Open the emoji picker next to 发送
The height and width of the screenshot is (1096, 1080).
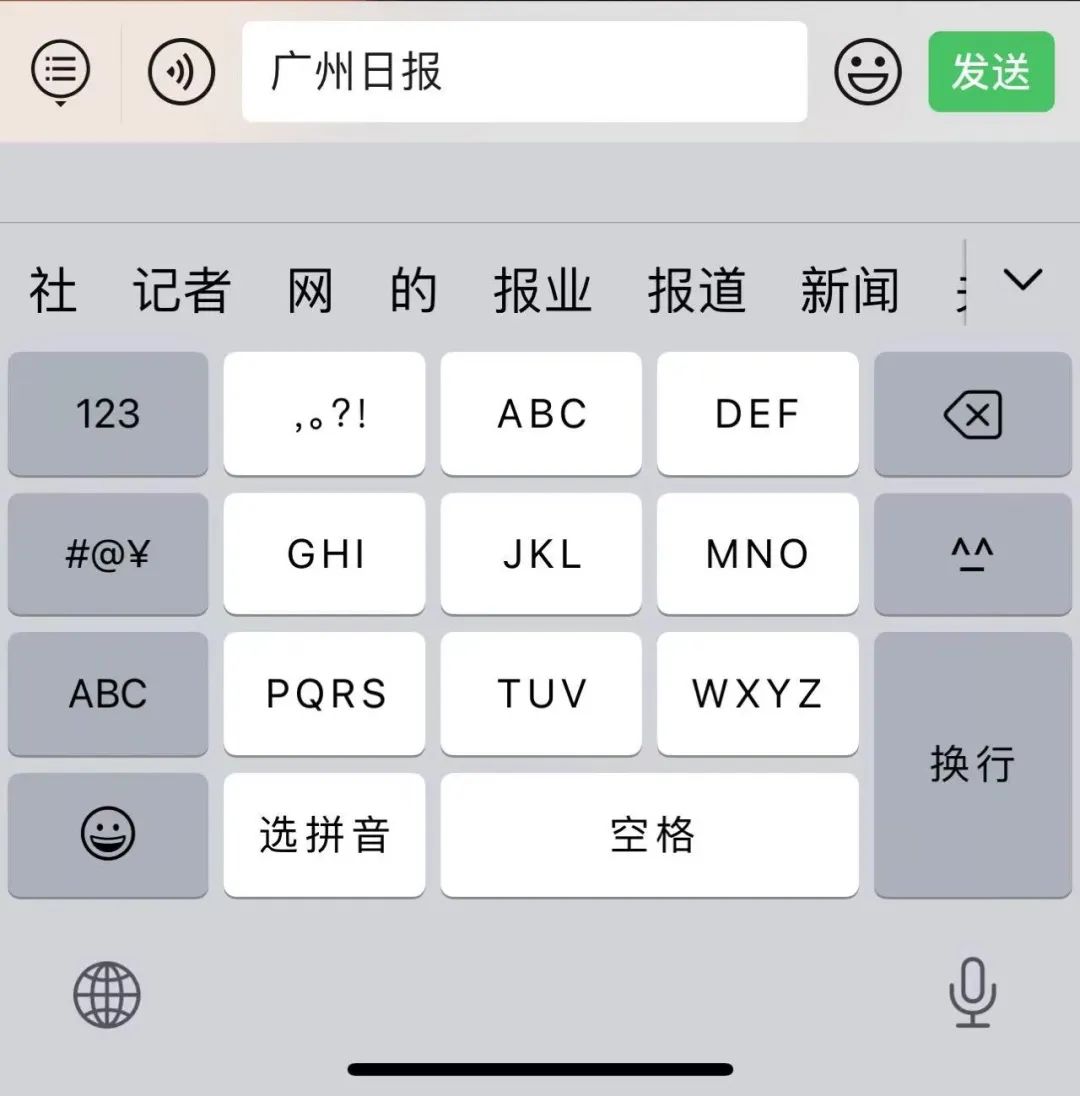click(868, 71)
